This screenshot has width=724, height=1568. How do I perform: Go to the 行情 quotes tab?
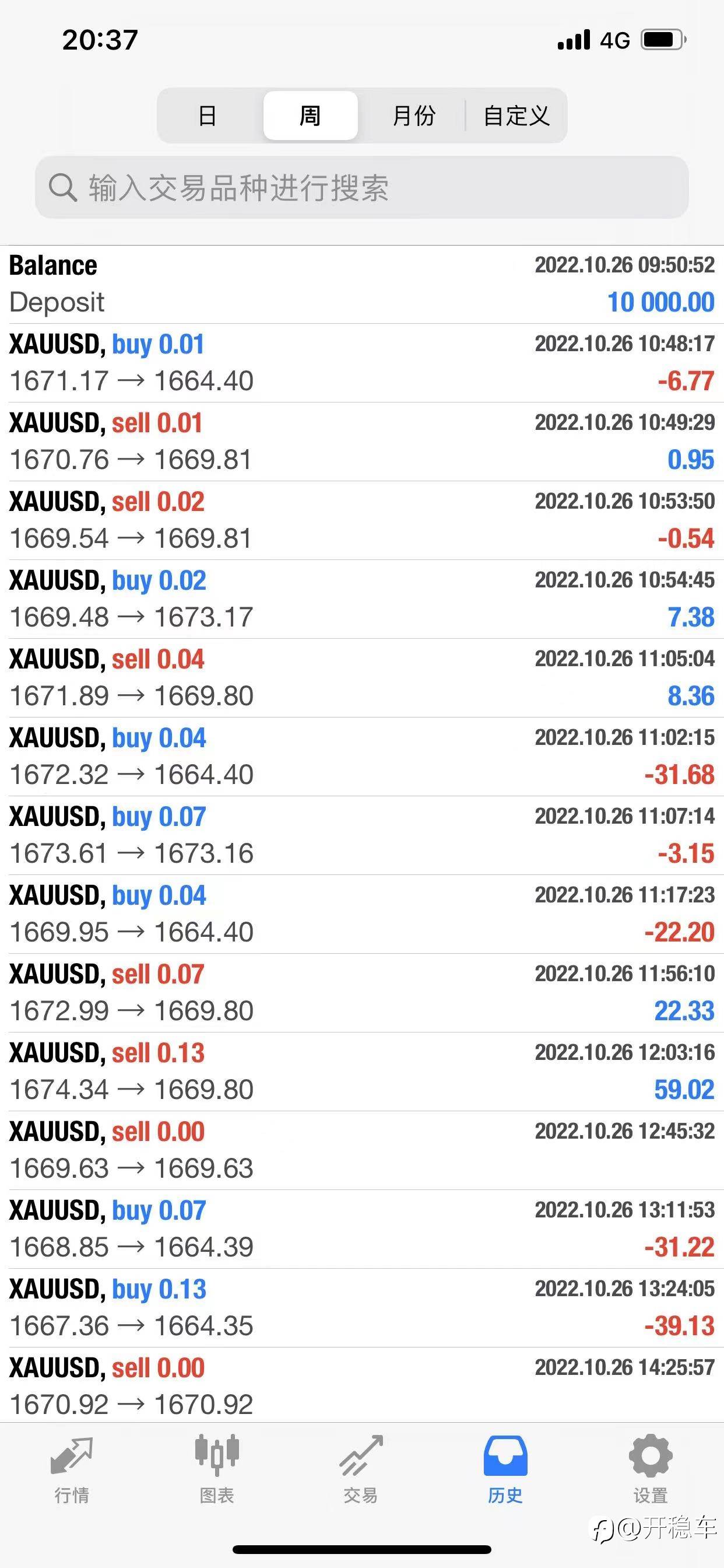(72, 1469)
